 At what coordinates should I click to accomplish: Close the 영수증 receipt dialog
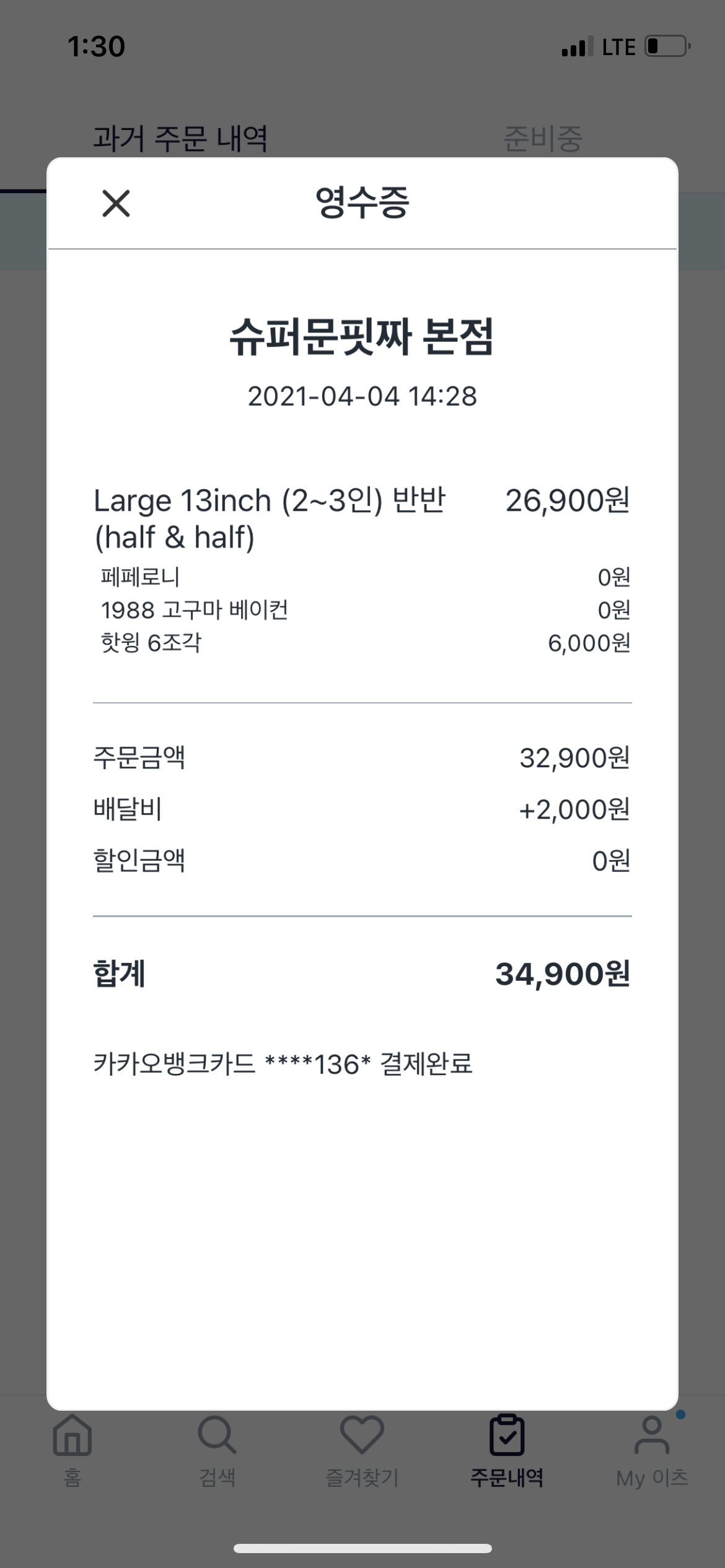pos(116,204)
